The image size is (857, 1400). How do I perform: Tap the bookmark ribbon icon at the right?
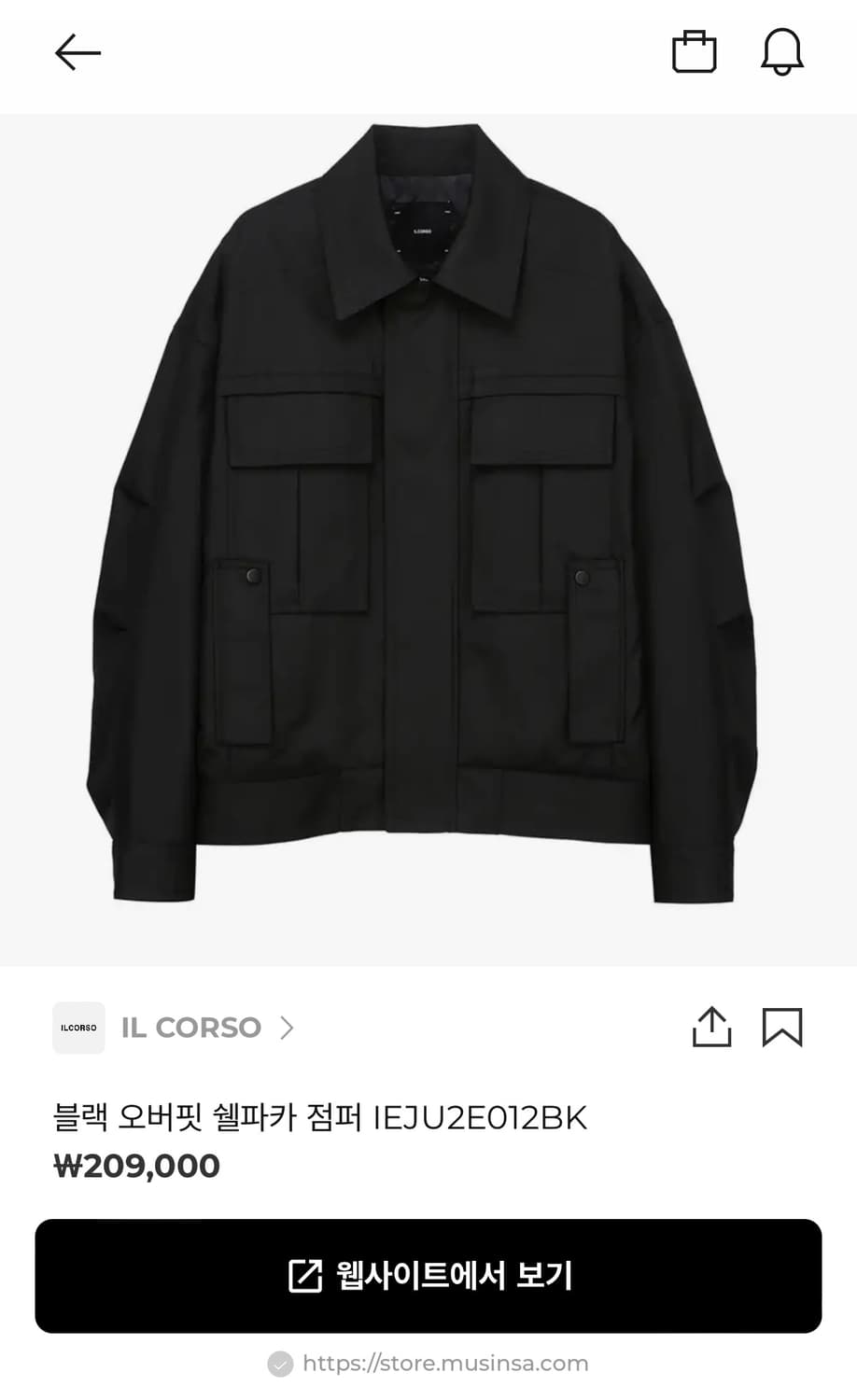pos(784,1028)
